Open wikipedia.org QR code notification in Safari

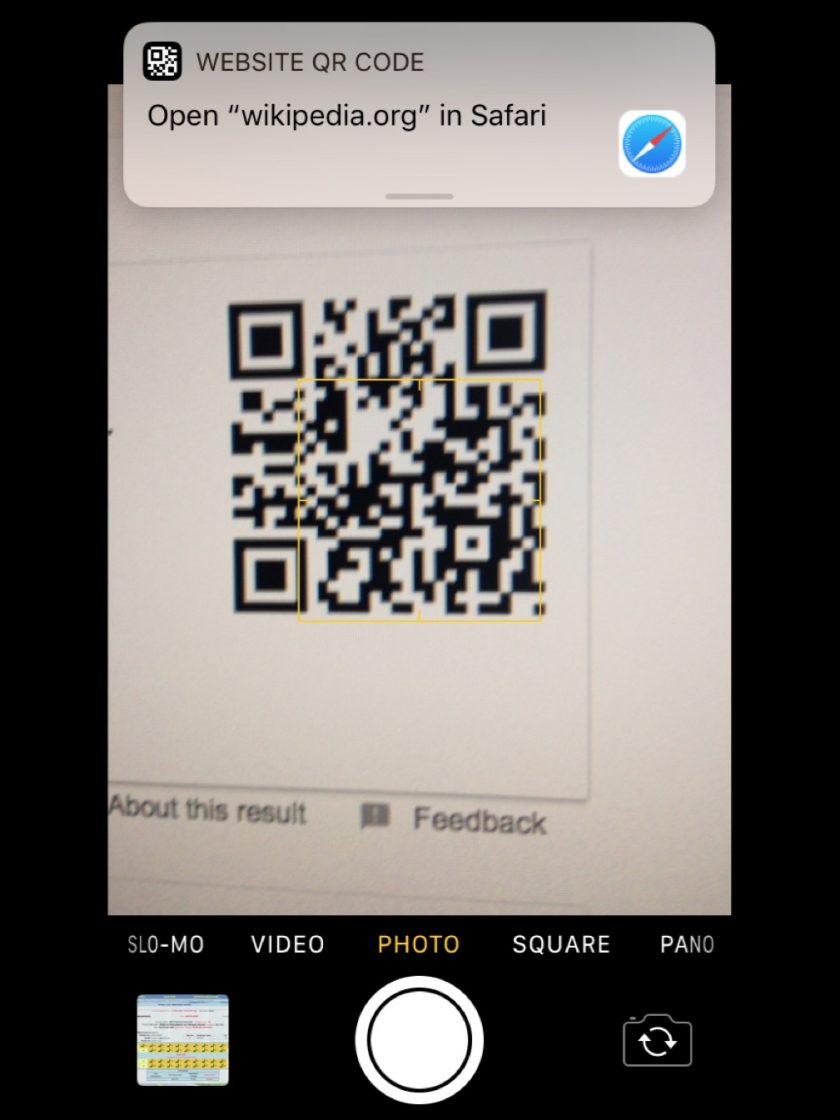click(x=418, y=116)
